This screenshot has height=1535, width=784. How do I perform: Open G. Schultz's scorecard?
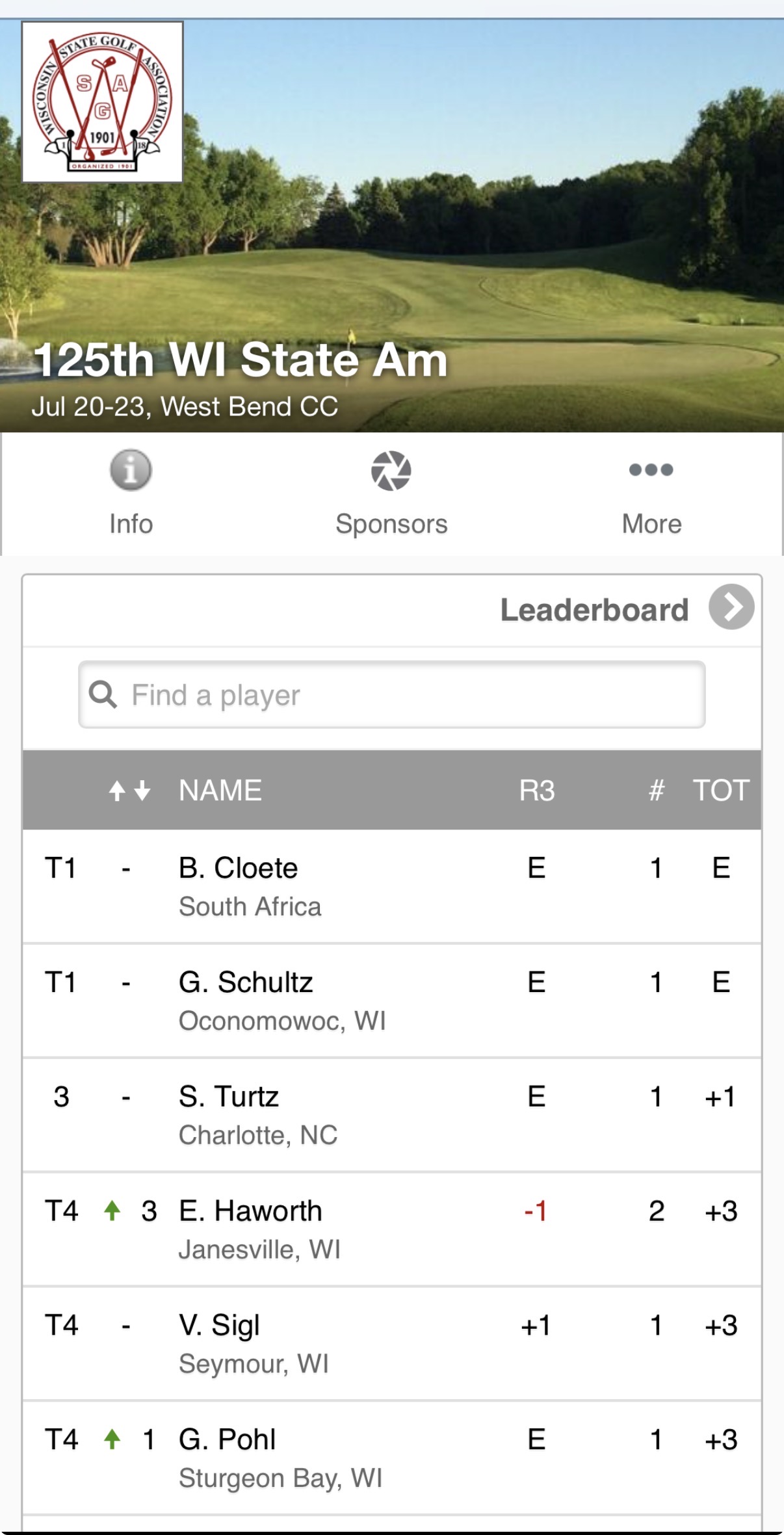point(392,1001)
